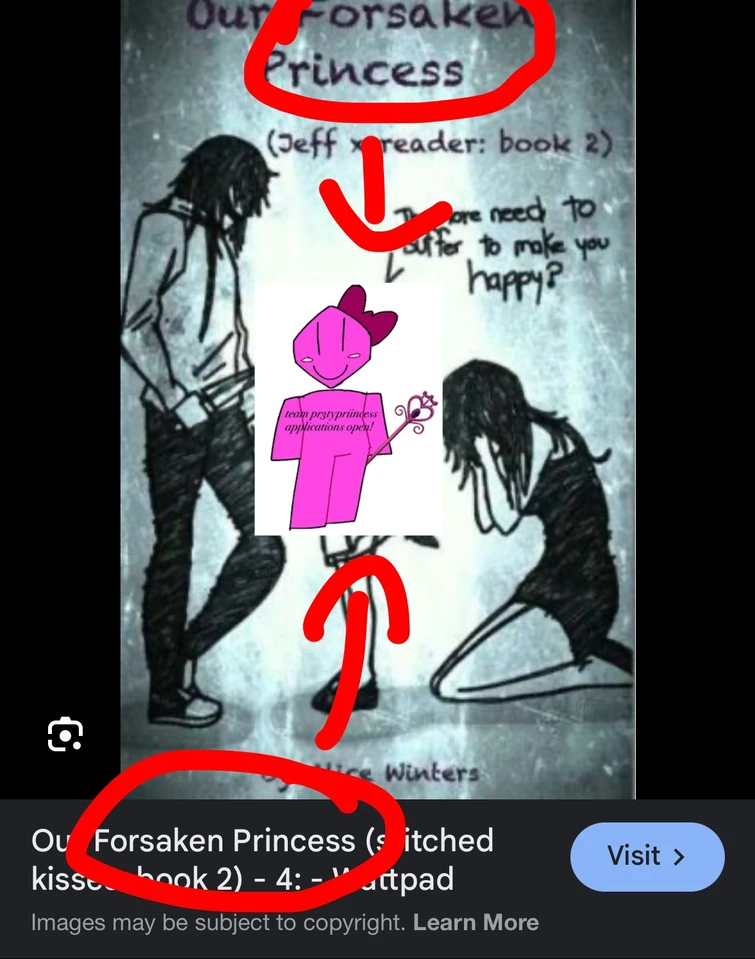Viewport: 755px width, 959px height.
Task: Open the Our Forsaken Princess result title
Action: point(262,858)
